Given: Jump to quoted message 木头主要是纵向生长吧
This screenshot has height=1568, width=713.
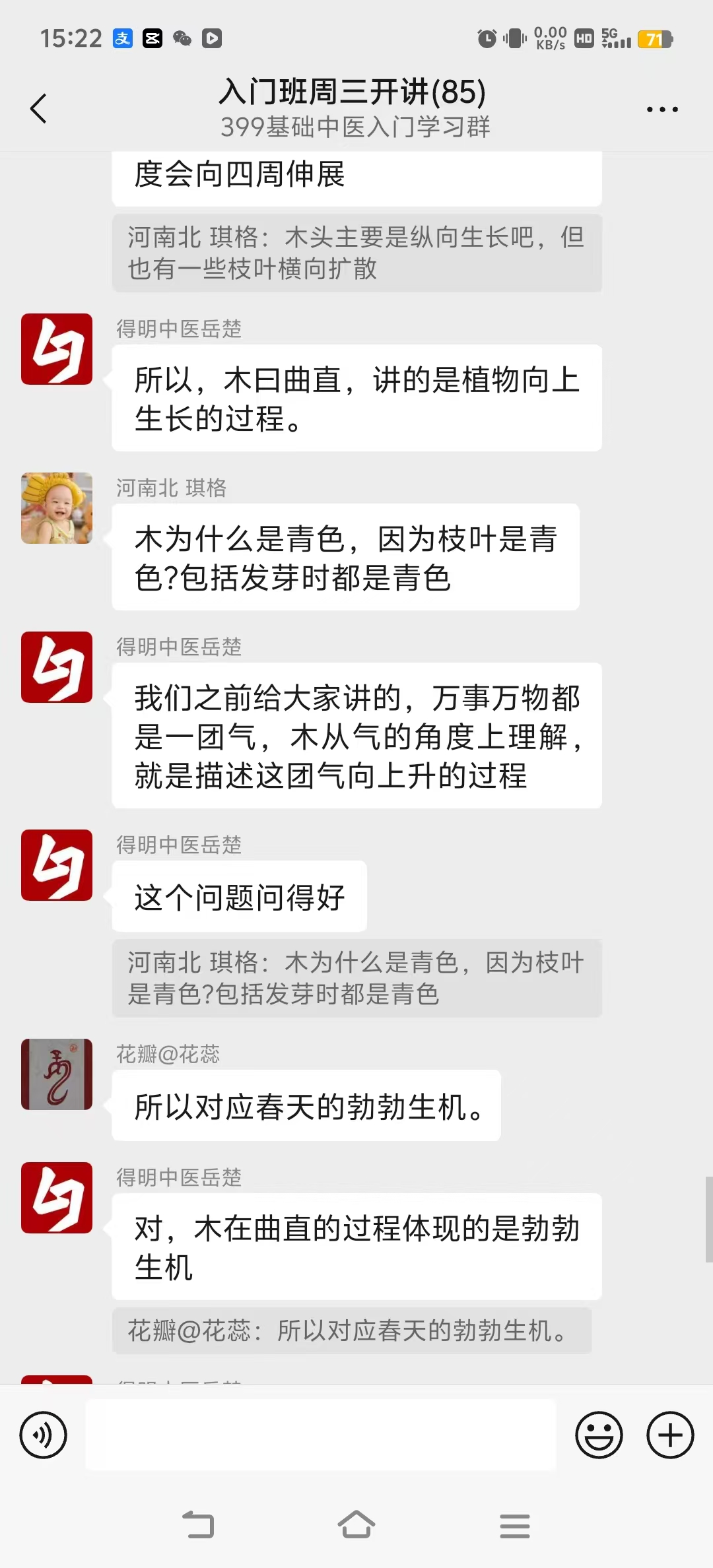Looking at the screenshot, I should click(356, 253).
